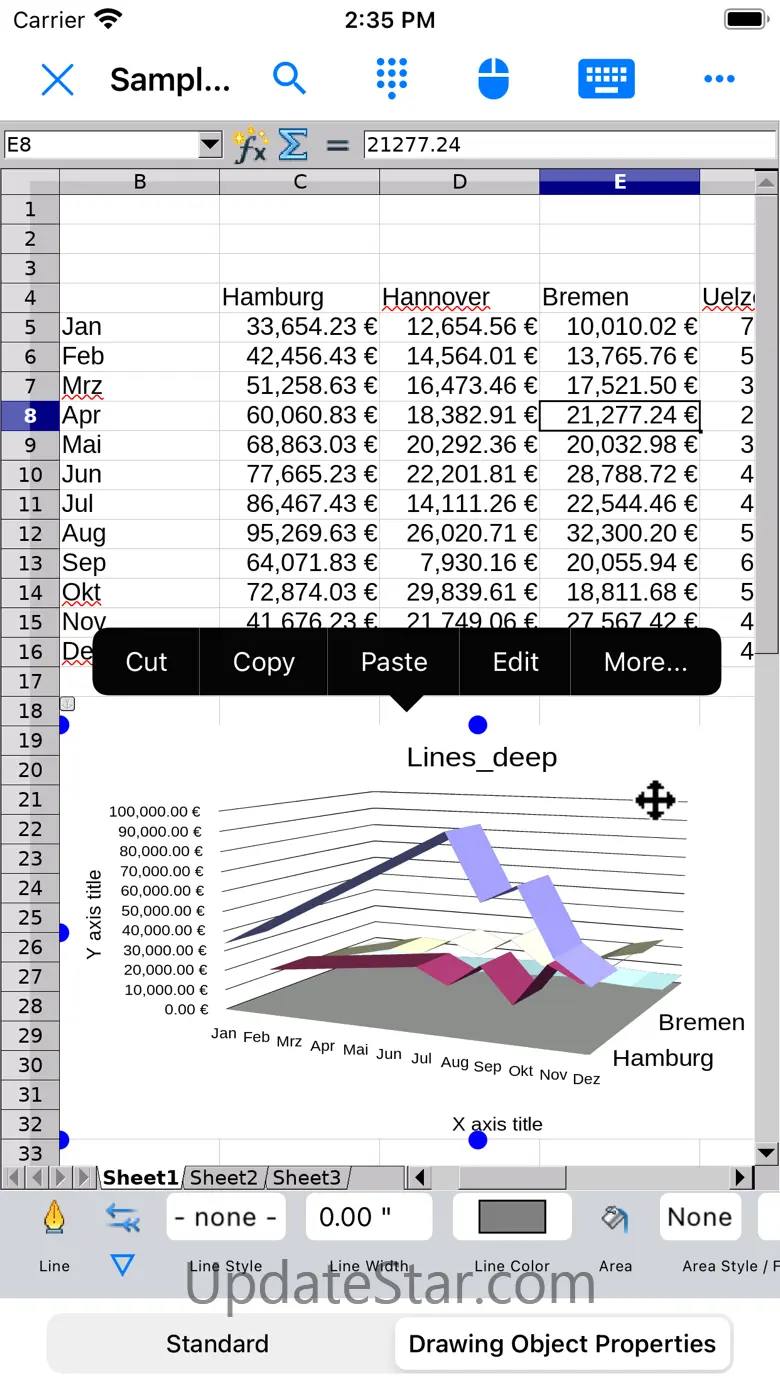Viewport: 780px width, 1387px height.
Task: Switch to mouse input mode
Action: [493, 78]
